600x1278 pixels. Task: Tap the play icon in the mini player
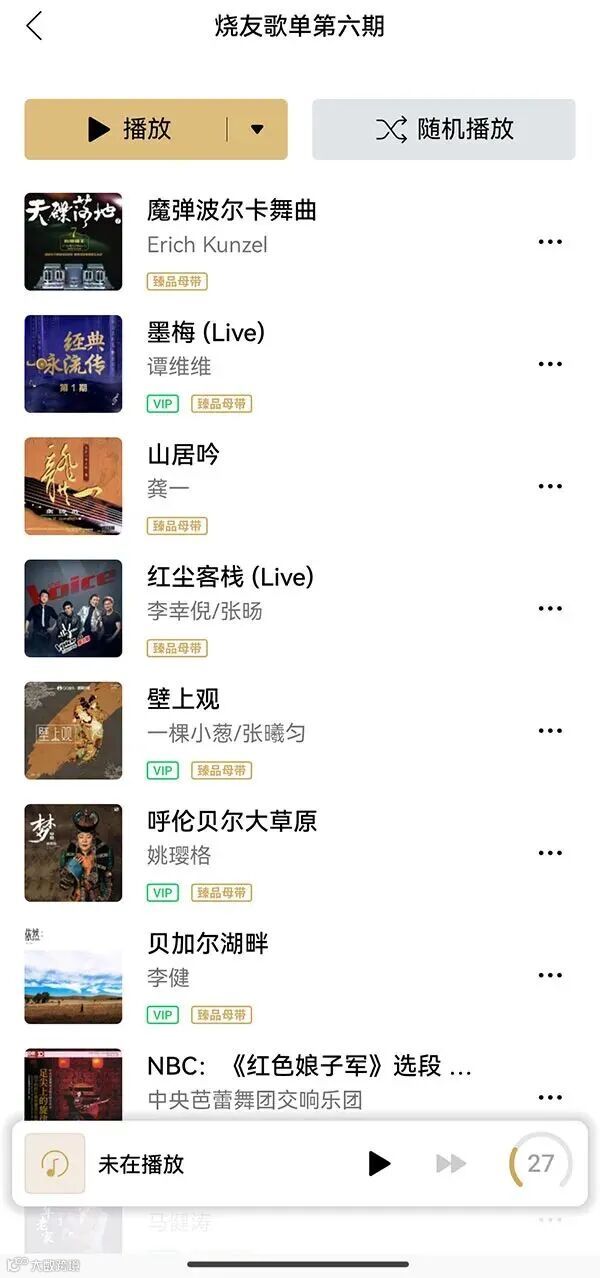click(379, 1163)
